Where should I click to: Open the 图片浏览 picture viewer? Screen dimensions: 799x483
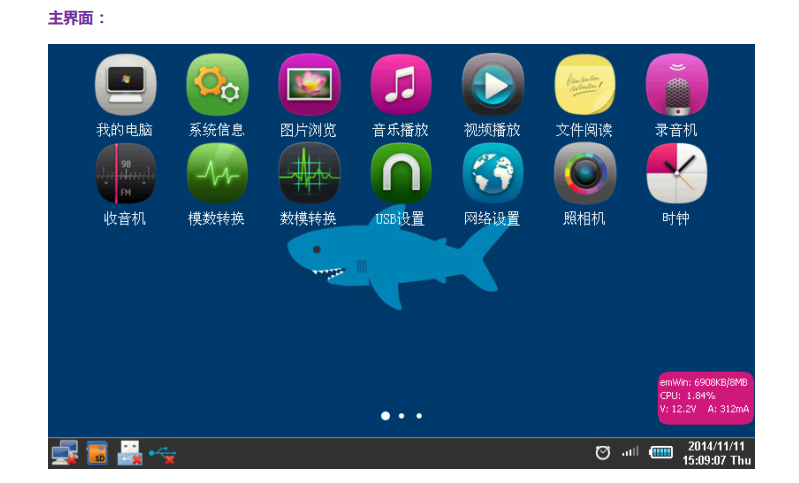(309, 85)
